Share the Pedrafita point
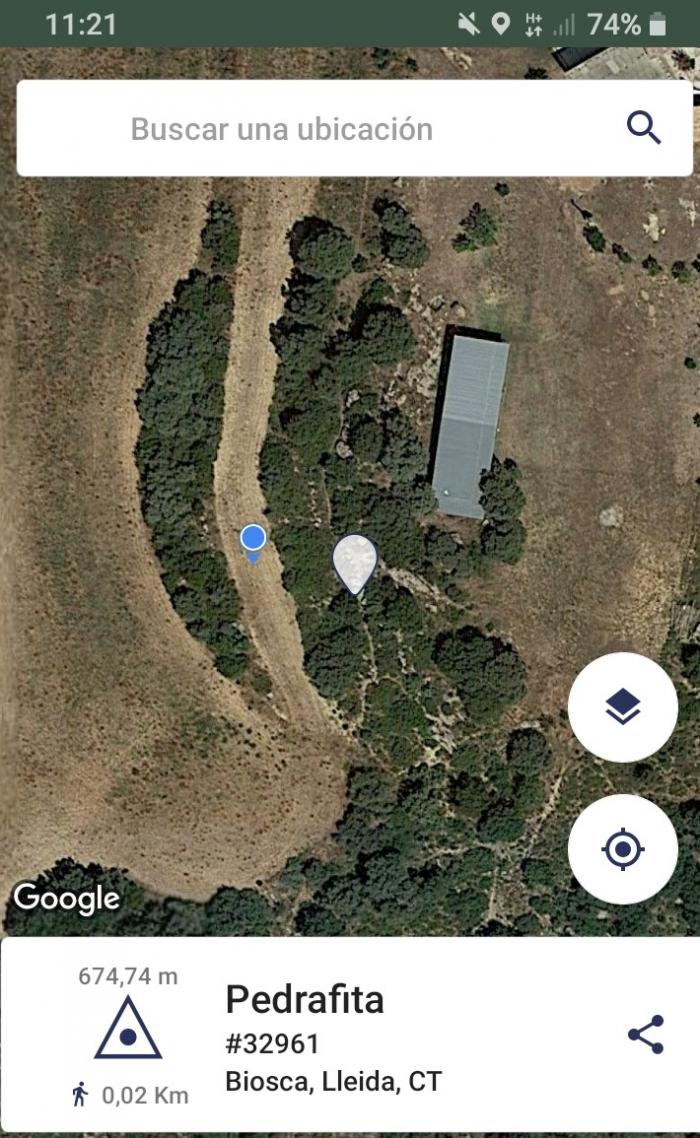 click(x=646, y=1034)
